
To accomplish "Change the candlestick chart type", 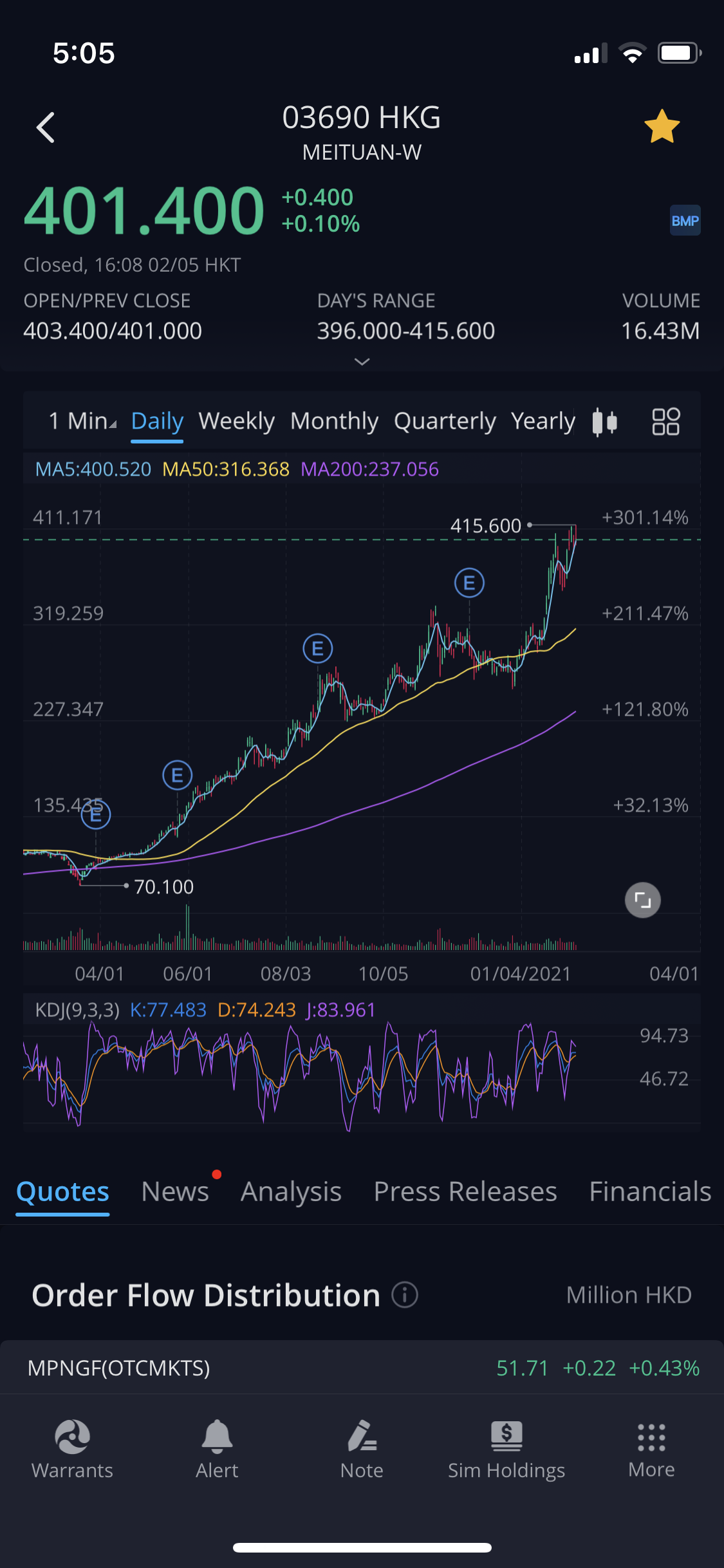I will 604,422.
